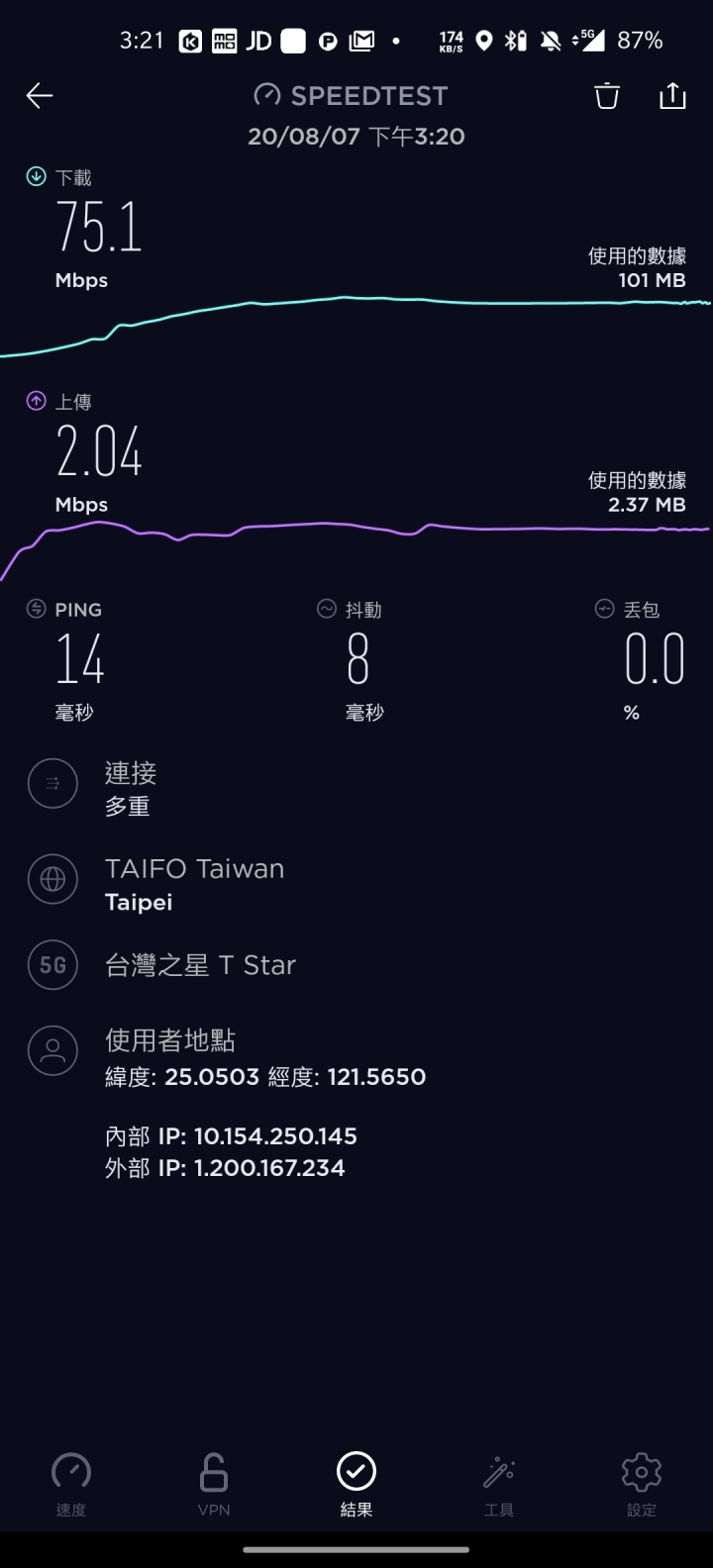The width and height of the screenshot is (713, 1568).
Task: Open the 設定 tab
Action: pyautogui.click(x=642, y=1484)
